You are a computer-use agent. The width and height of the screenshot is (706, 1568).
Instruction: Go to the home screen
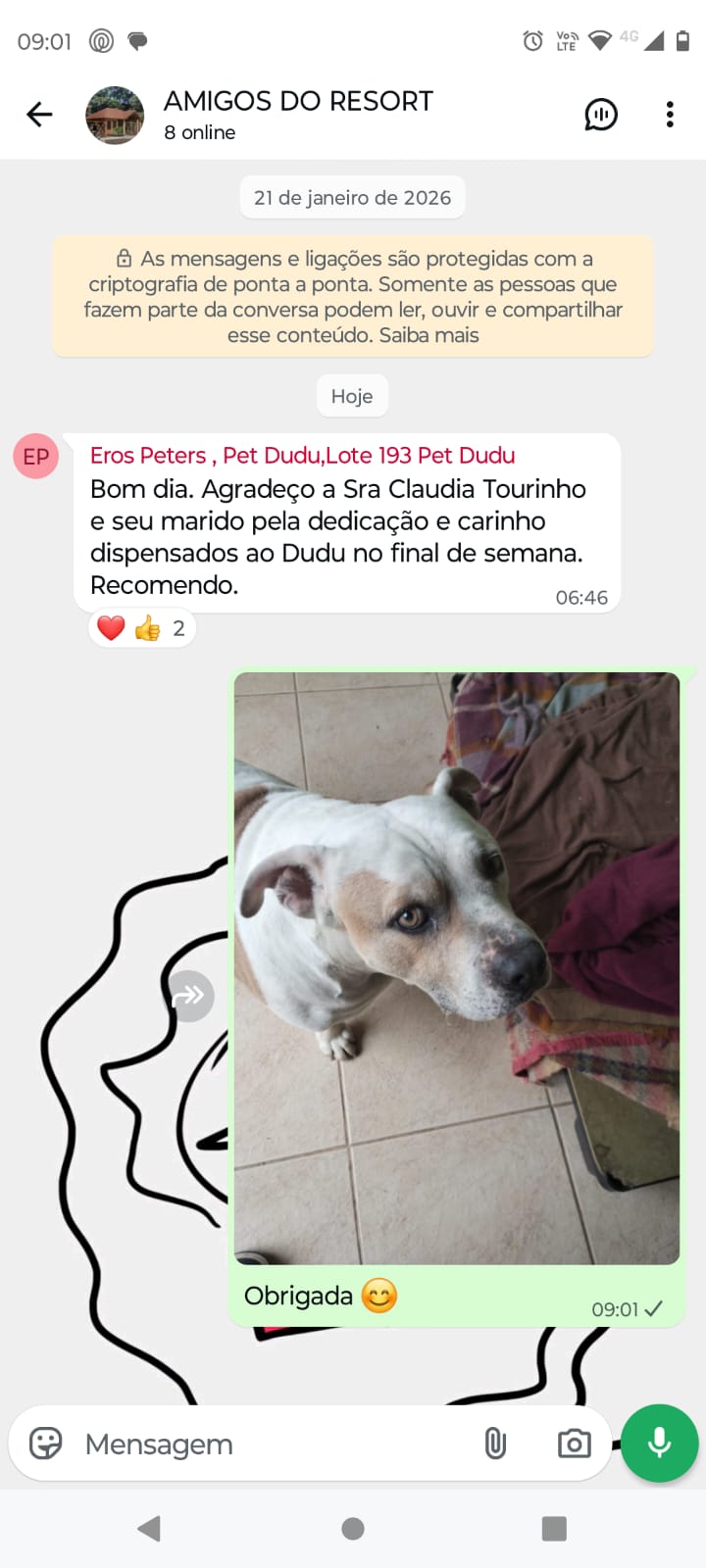[353, 1529]
